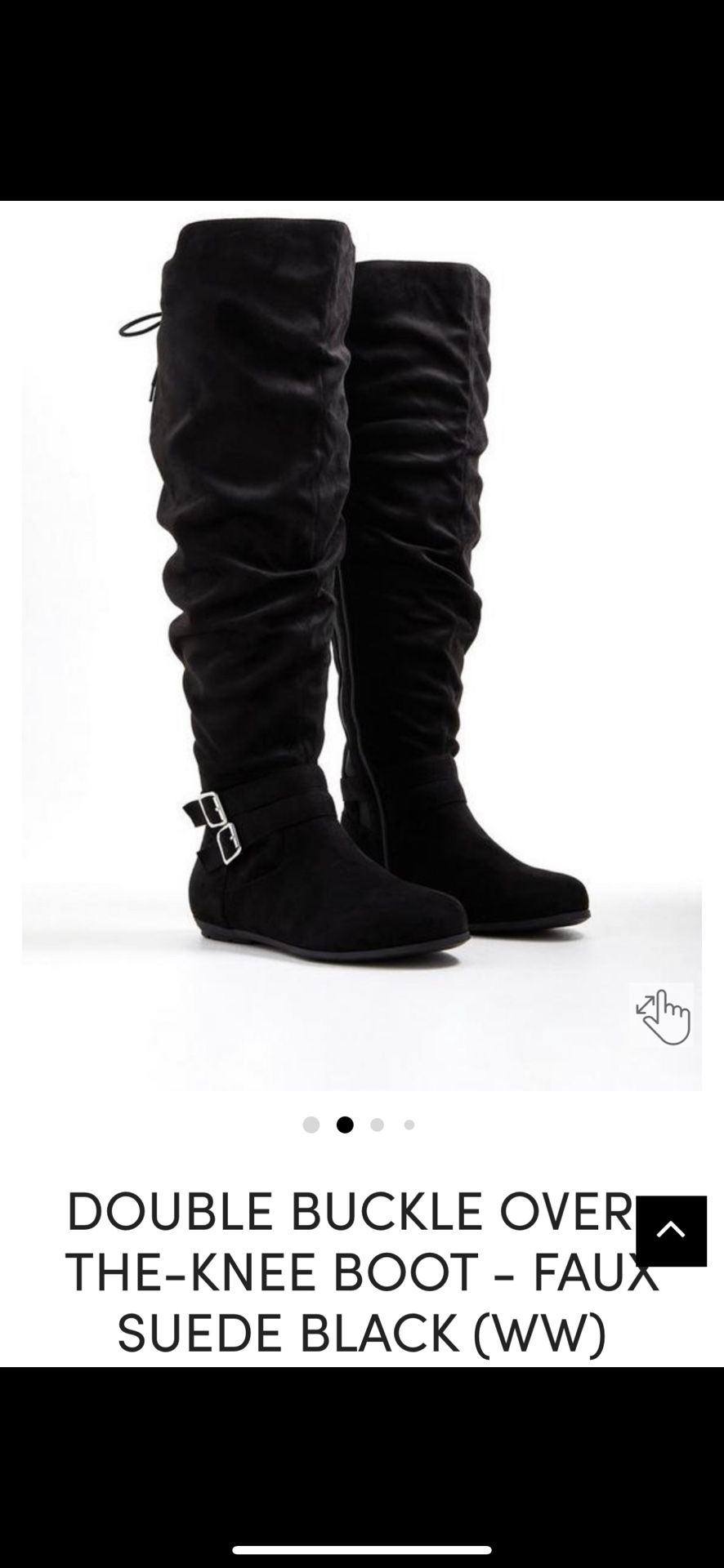724x1568 pixels.
Task: Click the black header bar area
Action: coord(362,98)
